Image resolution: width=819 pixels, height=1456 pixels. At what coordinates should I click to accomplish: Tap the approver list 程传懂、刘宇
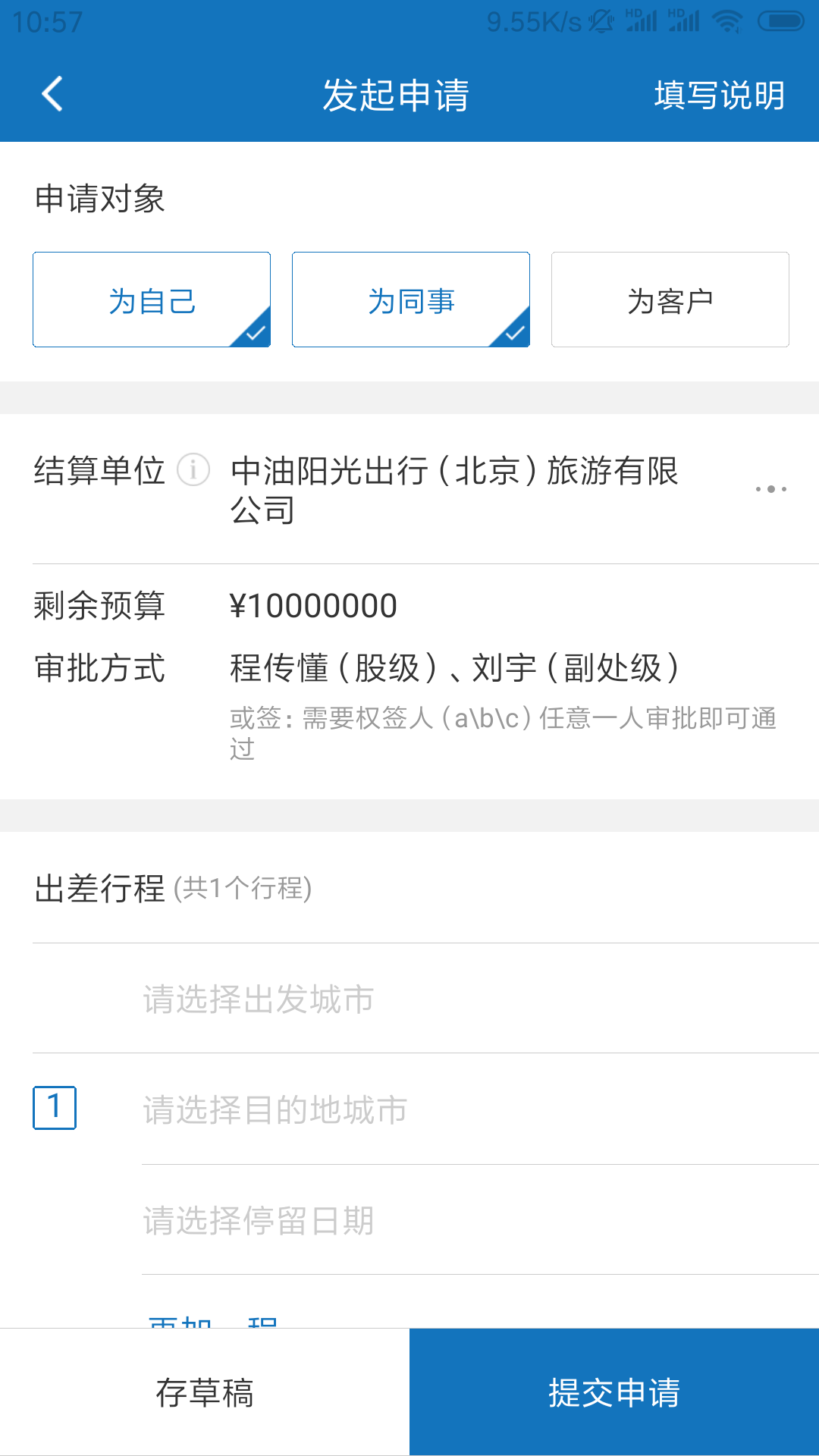pos(454,667)
